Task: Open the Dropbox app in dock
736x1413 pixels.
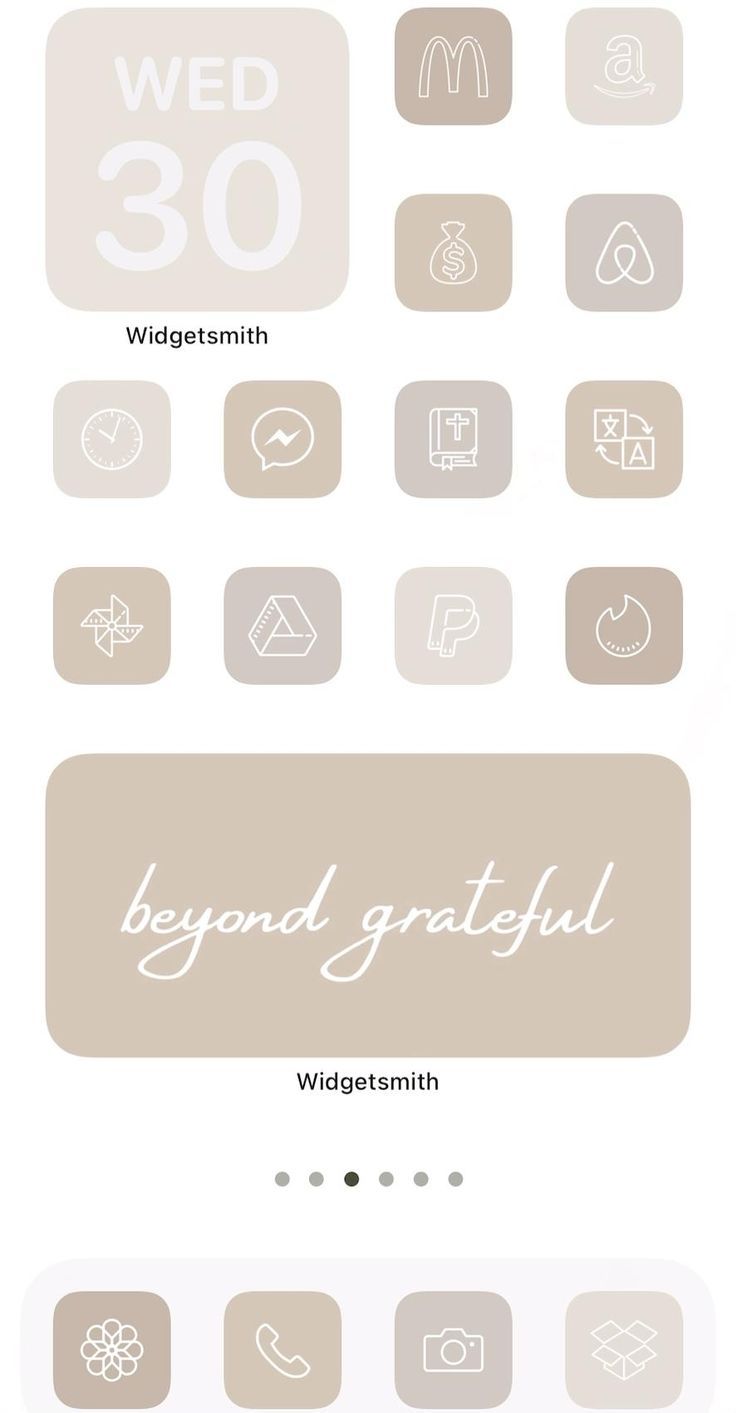Action: 624,1350
